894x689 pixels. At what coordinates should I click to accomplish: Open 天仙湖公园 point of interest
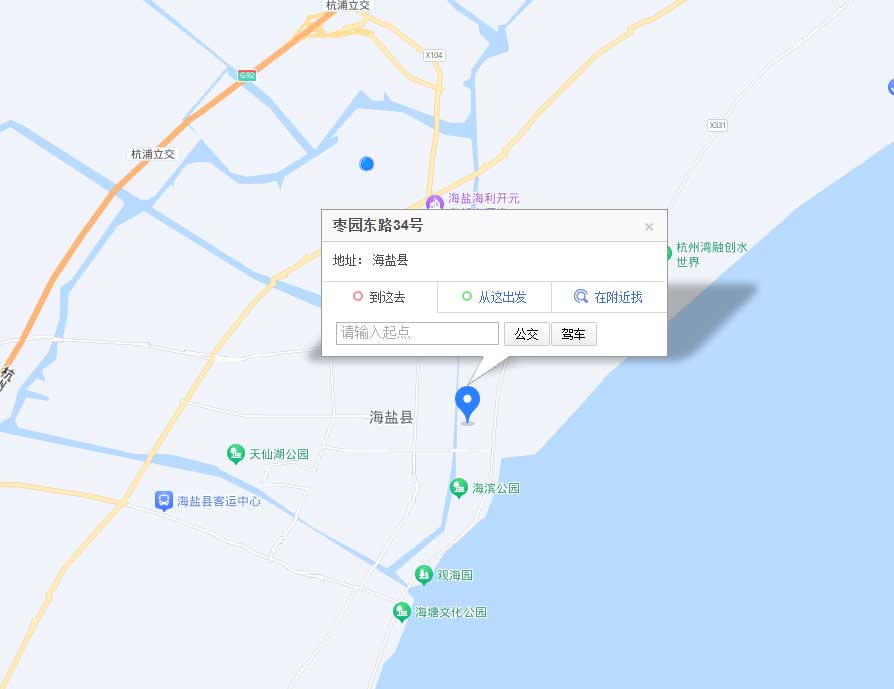[x=236, y=454]
